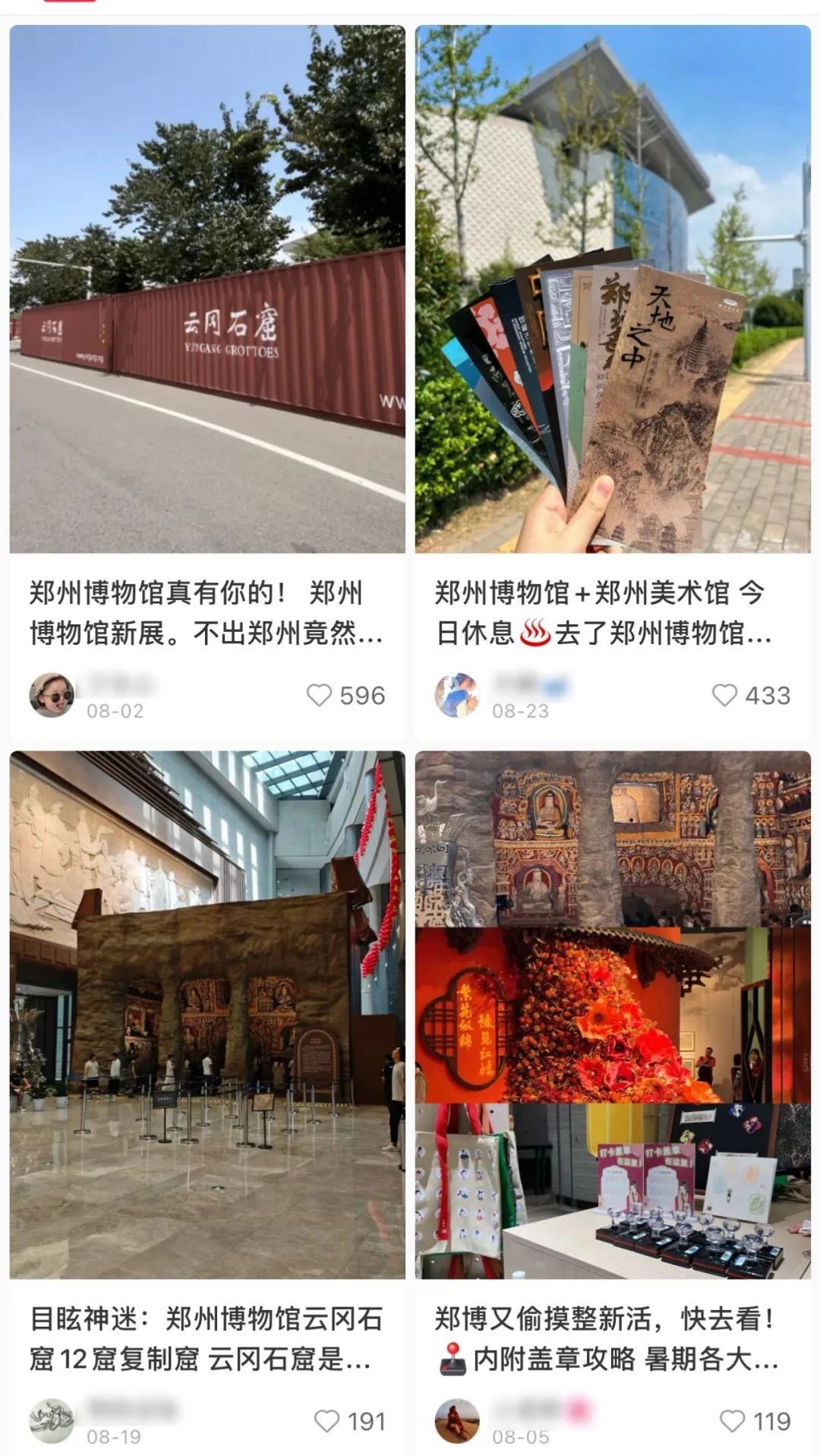The width and height of the screenshot is (820, 1456).
Task: Open the Yungang Grottoes container post photo
Action: tap(207, 289)
